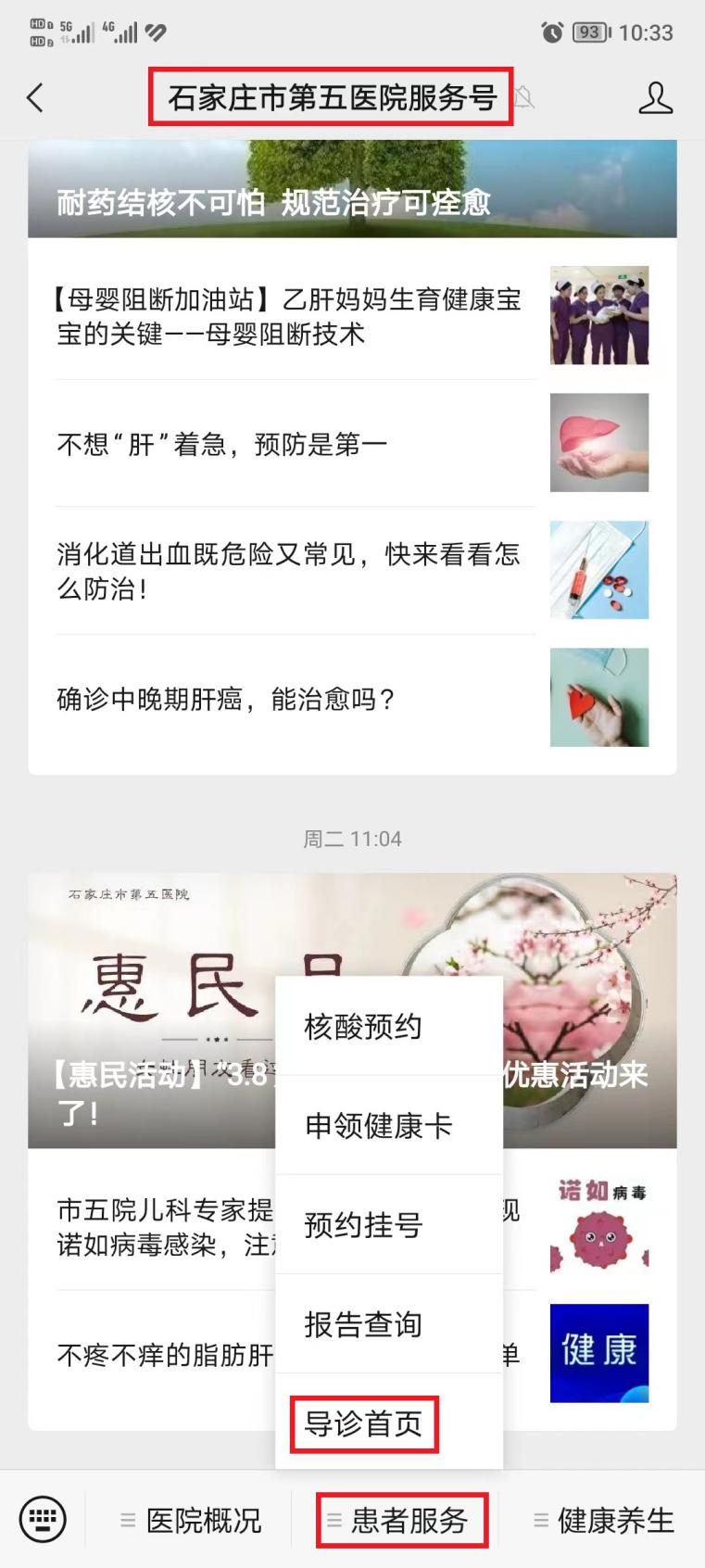This screenshot has height=1568, width=705.
Task: Tap the keyboard input icon bottom left
Action: 39,1518
